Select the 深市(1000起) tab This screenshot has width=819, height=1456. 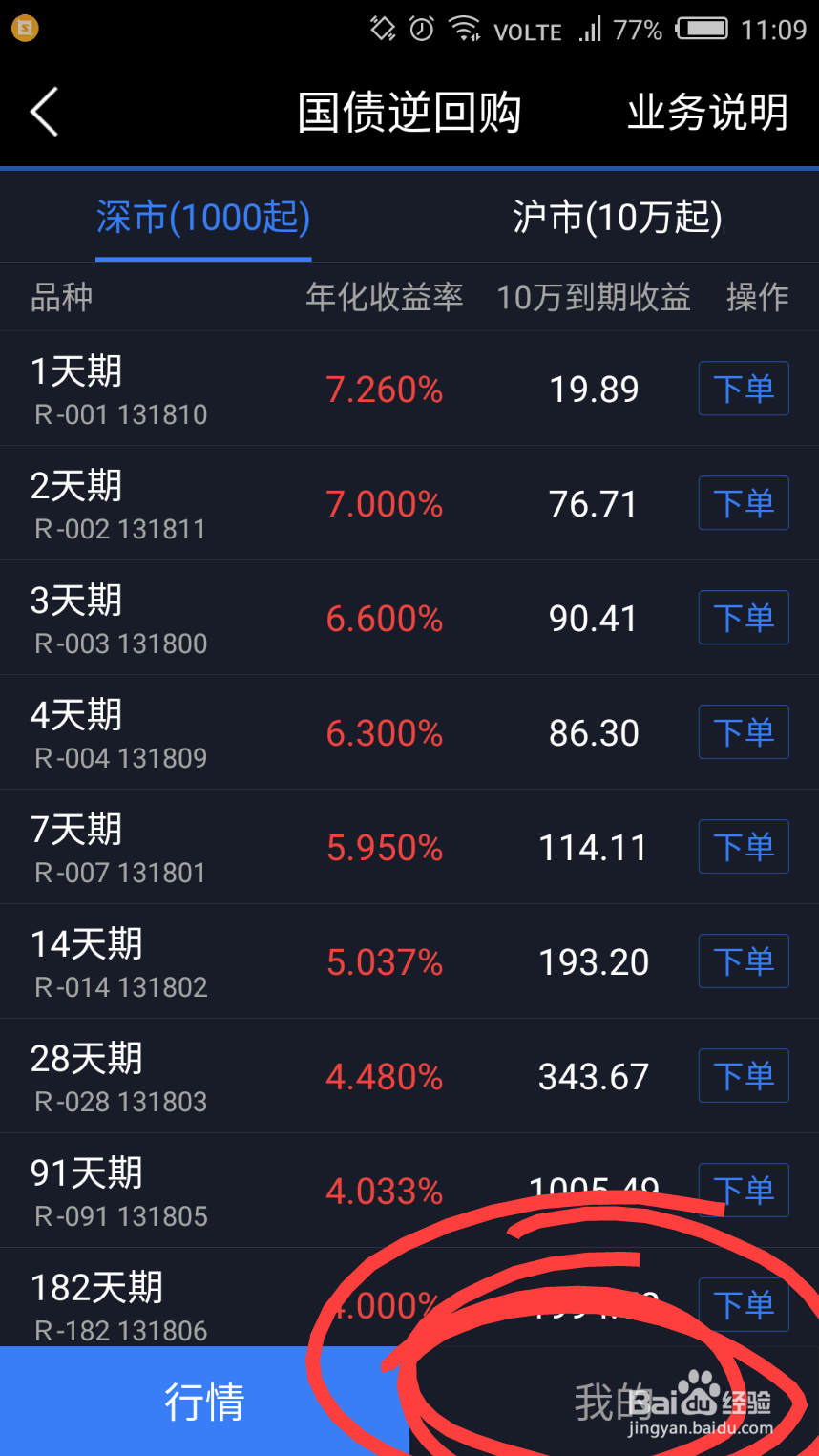click(203, 218)
